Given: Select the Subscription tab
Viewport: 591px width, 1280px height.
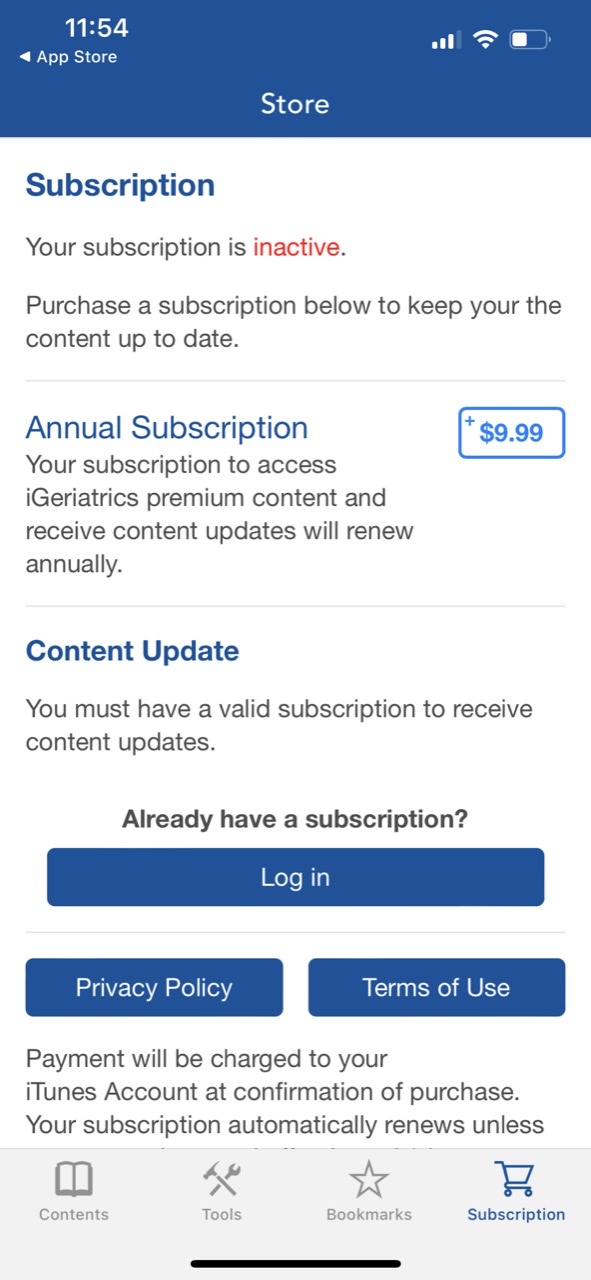Looking at the screenshot, I should tap(516, 1192).
